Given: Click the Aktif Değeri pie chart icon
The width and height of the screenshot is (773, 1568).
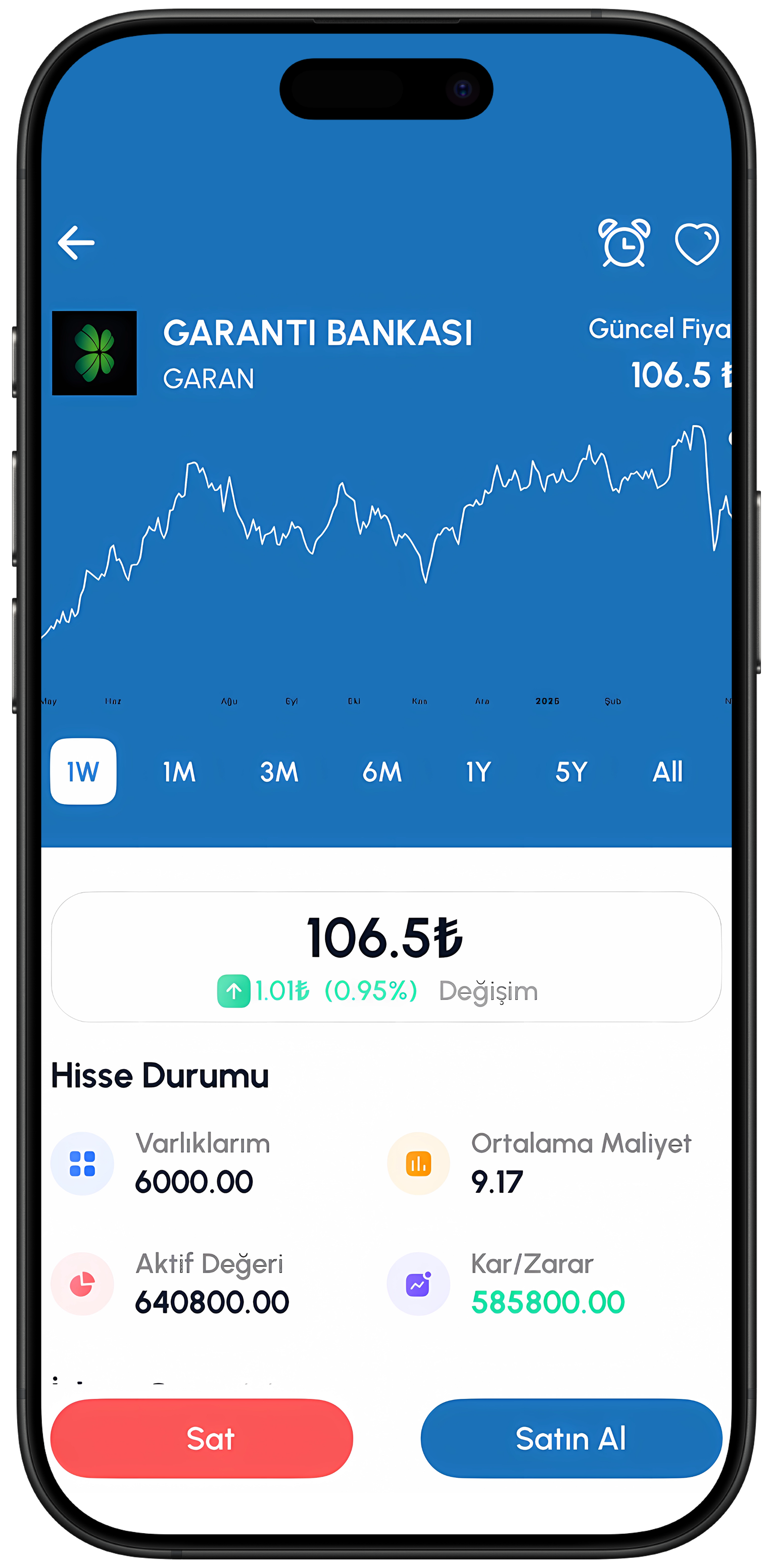Looking at the screenshot, I should pos(83,1283).
